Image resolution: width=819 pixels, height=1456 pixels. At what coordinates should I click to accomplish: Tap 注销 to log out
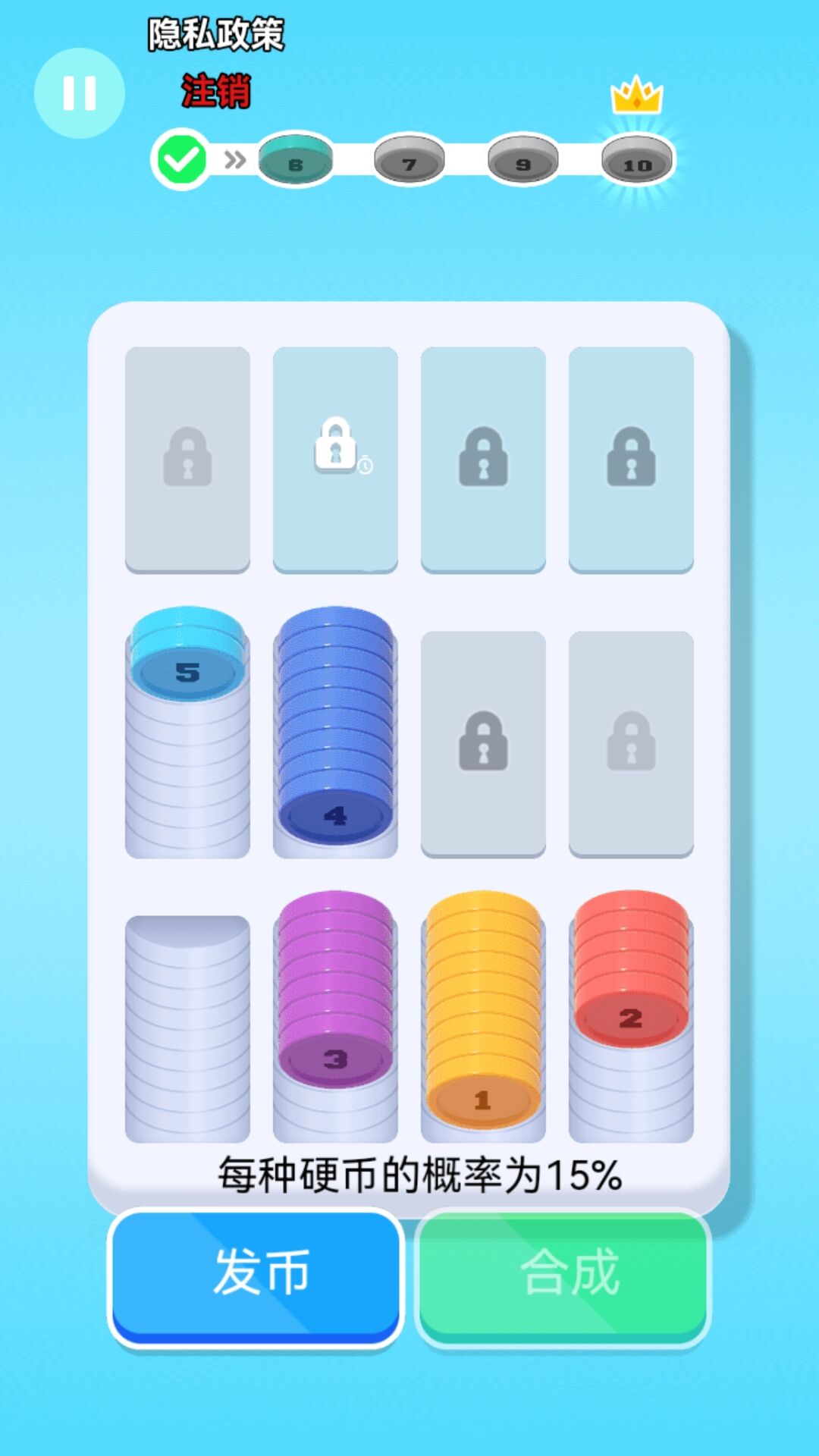215,91
